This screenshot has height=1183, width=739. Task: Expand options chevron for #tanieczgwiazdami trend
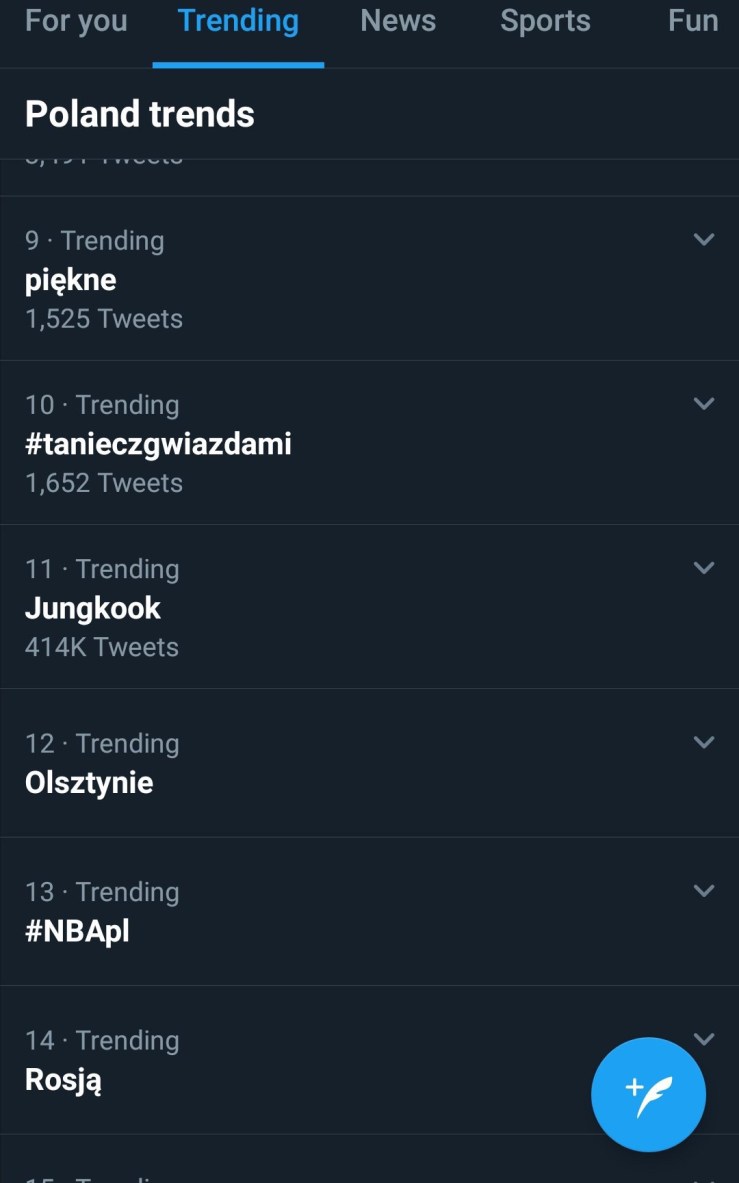[x=704, y=404]
